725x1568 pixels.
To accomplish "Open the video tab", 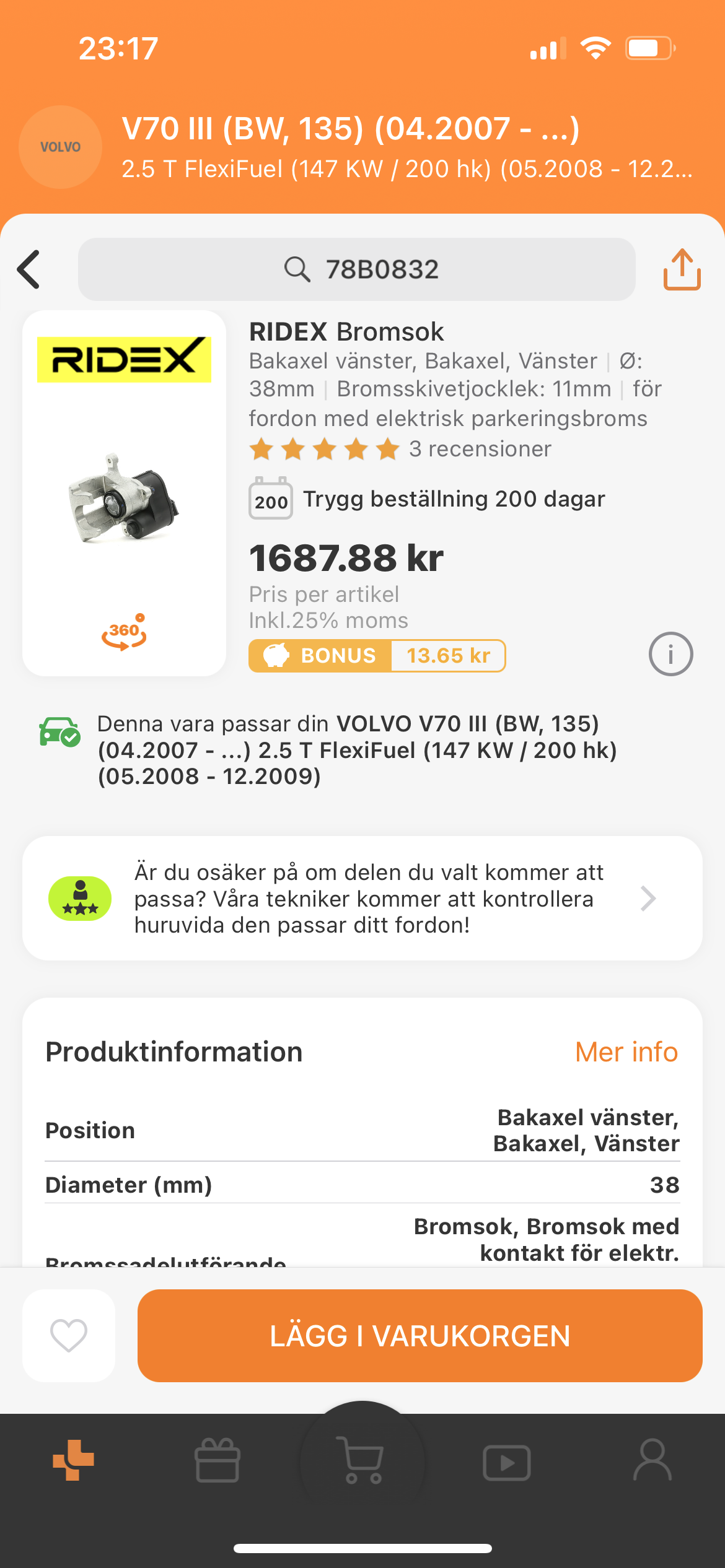I will 506,1461.
